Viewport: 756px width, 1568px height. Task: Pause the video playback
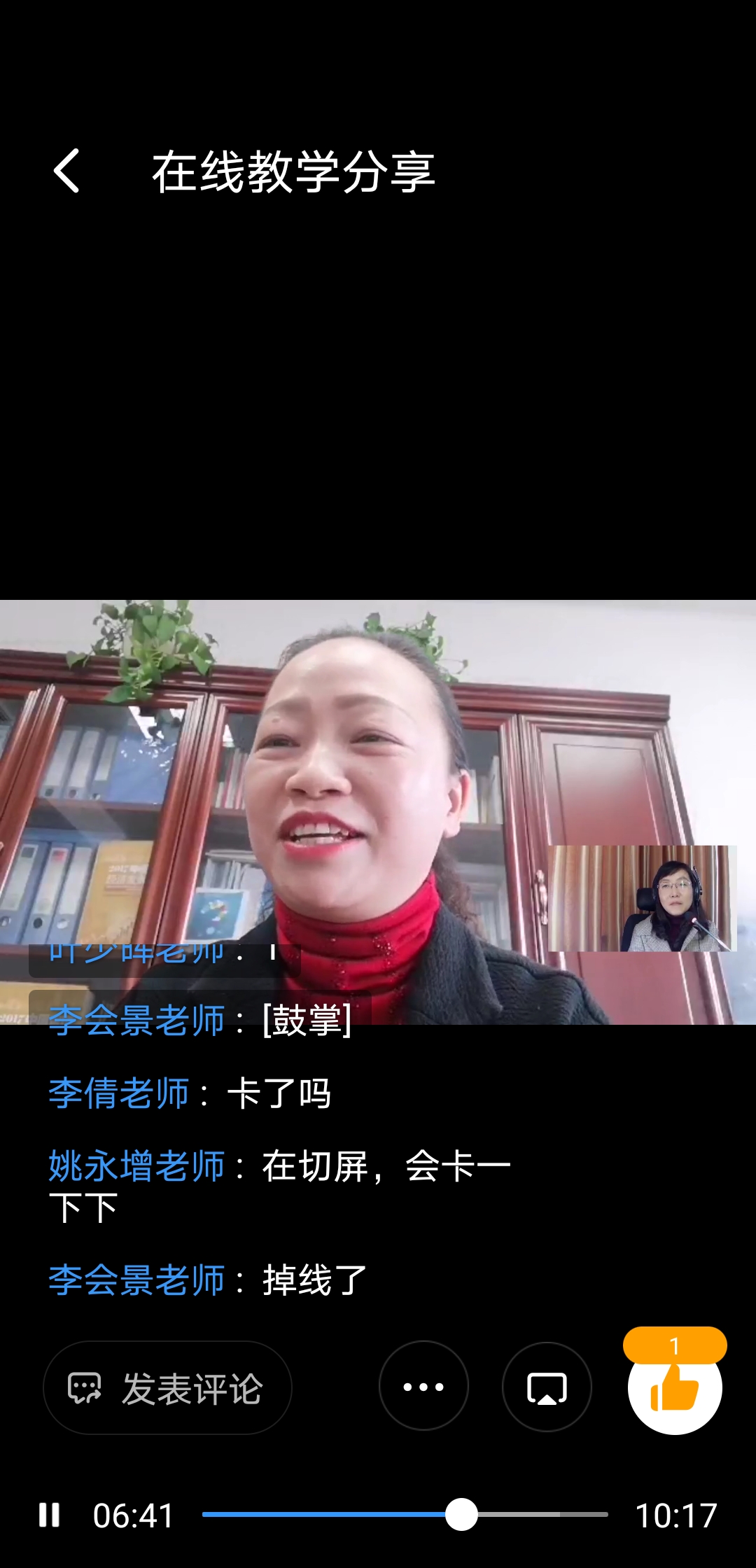coord(49,1515)
